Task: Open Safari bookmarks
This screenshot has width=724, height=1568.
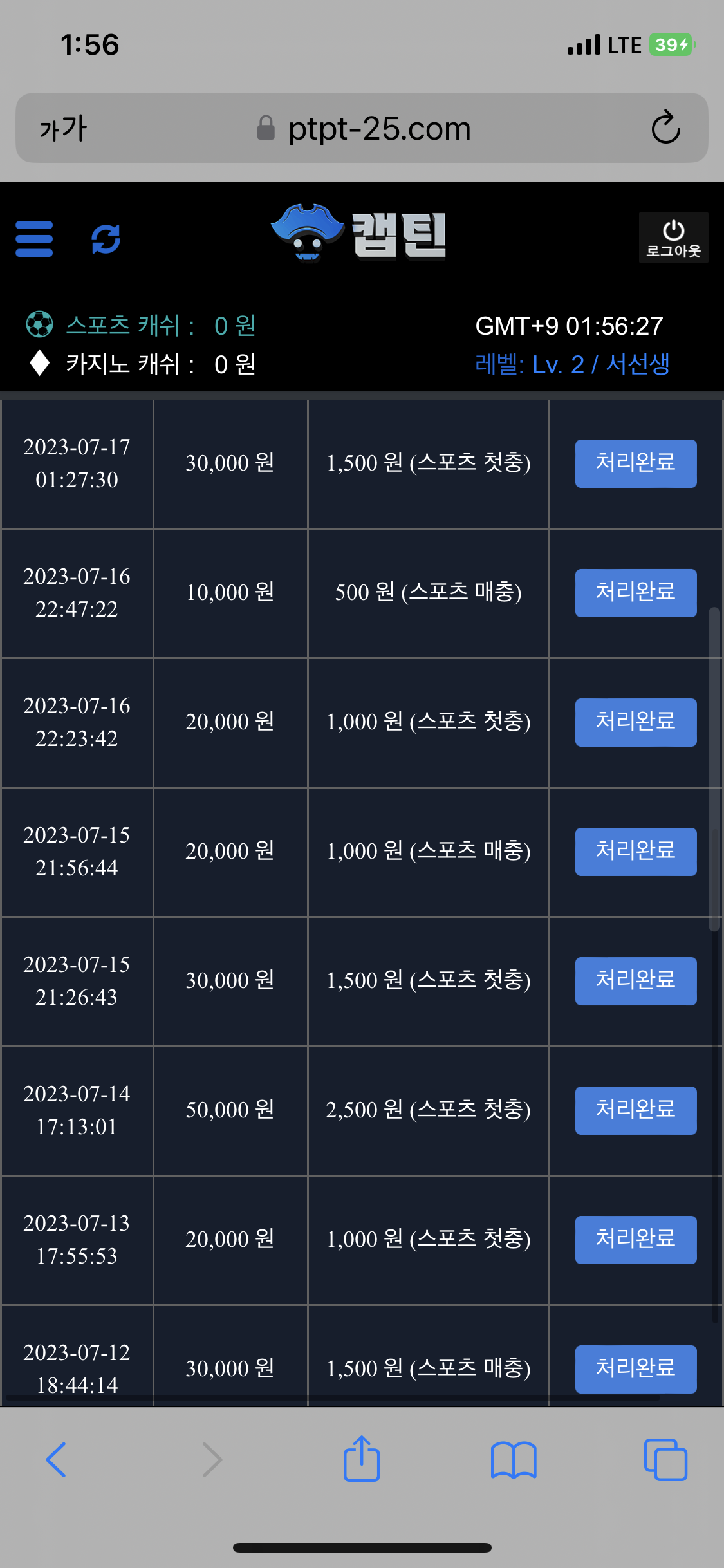Action: click(513, 1459)
